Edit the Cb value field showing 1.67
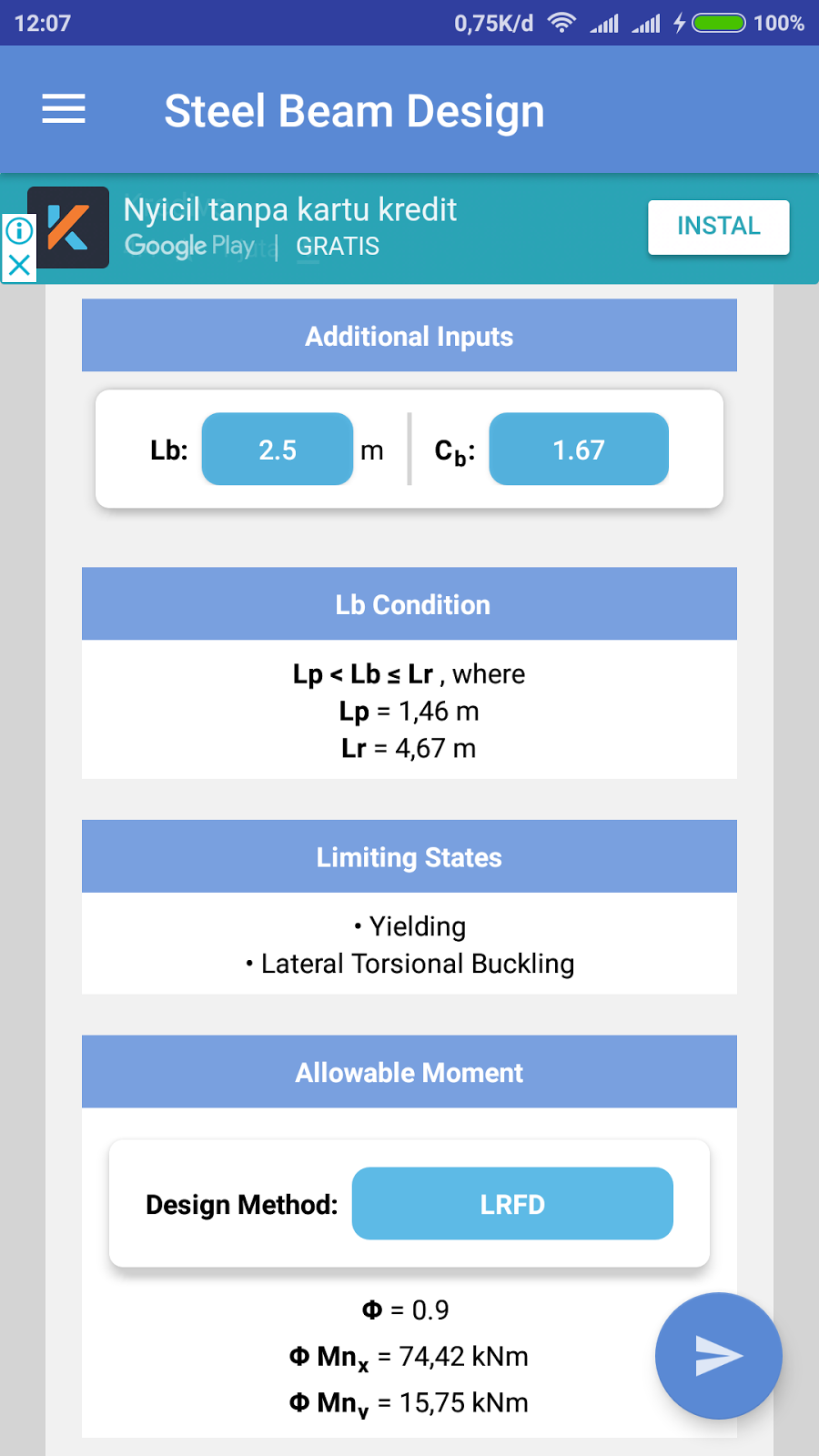Screen dimensions: 819x1456 [x=579, y=449]
